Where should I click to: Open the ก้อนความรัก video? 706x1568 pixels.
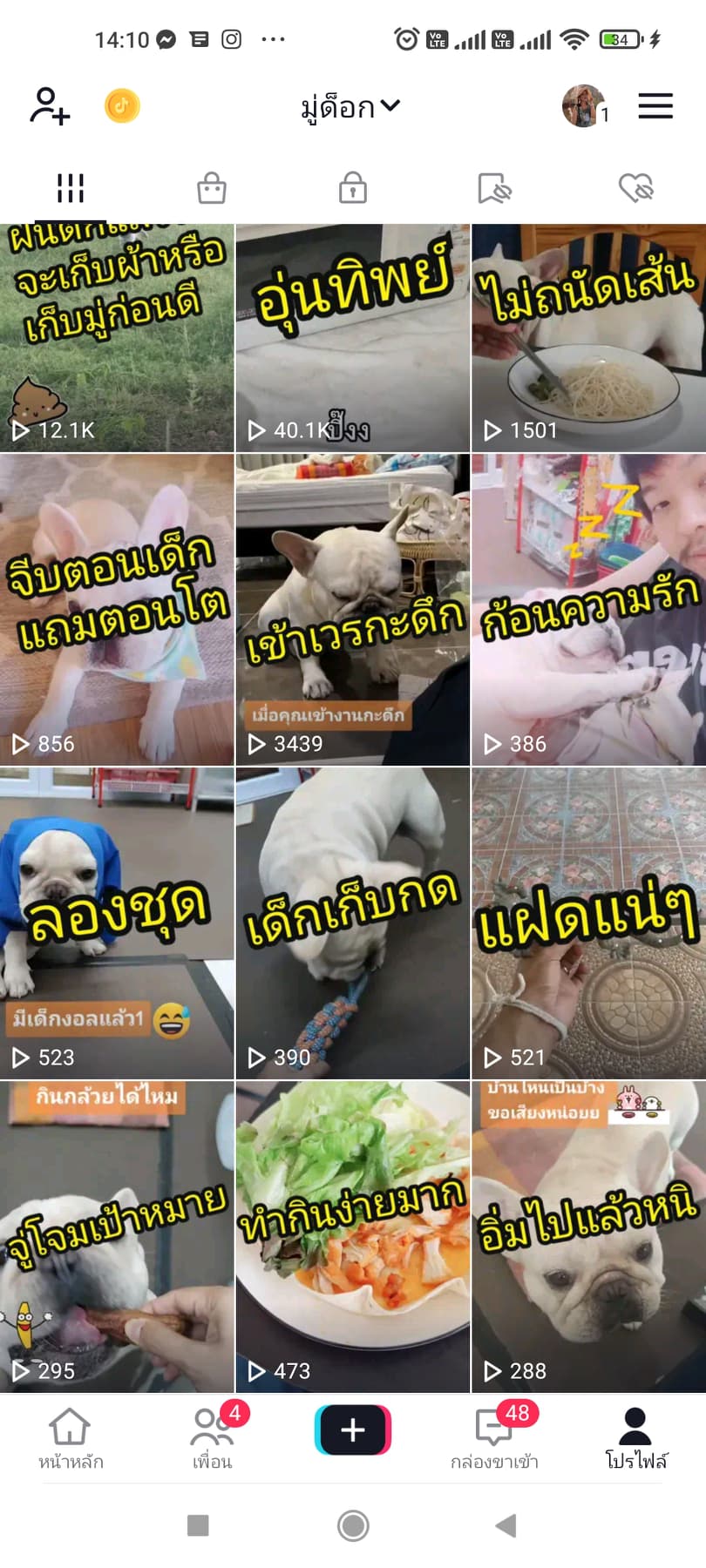(x=588, y=610)
